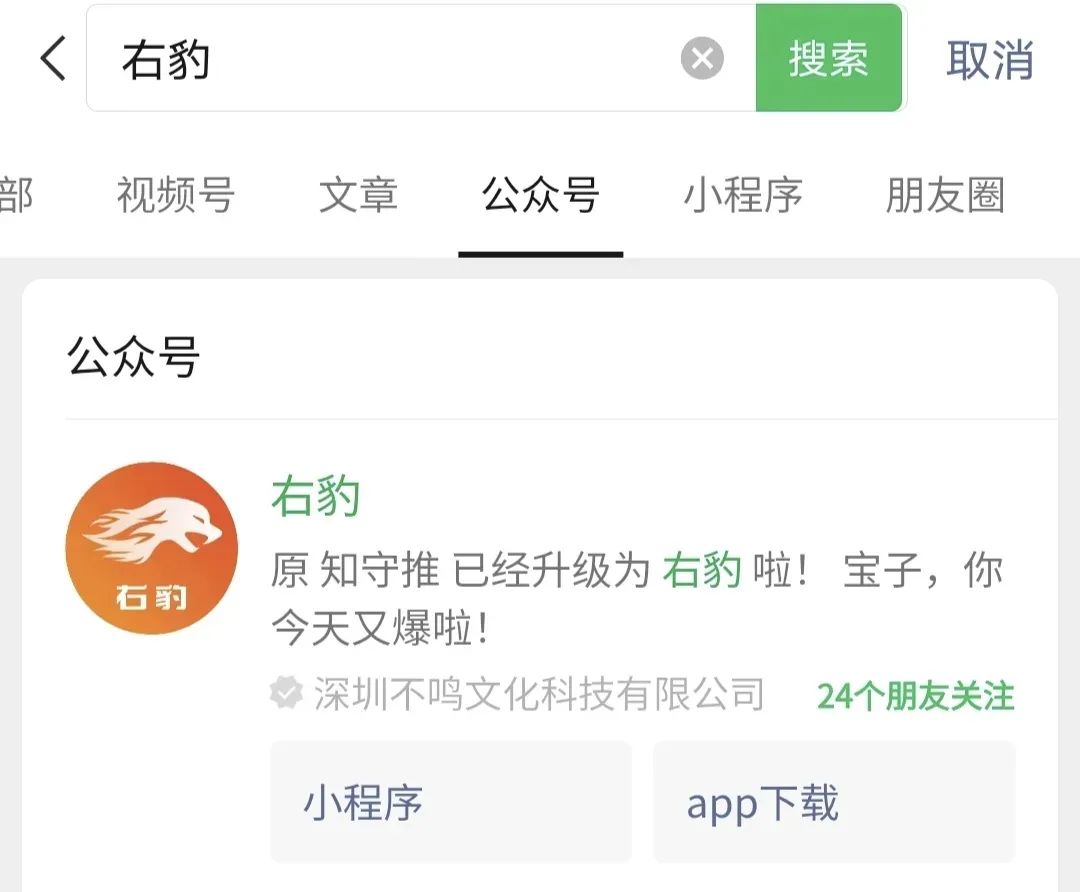Screen dimensions: 1080x892
Task: Switch to the 文章 tab
Action: pos(358,195)
